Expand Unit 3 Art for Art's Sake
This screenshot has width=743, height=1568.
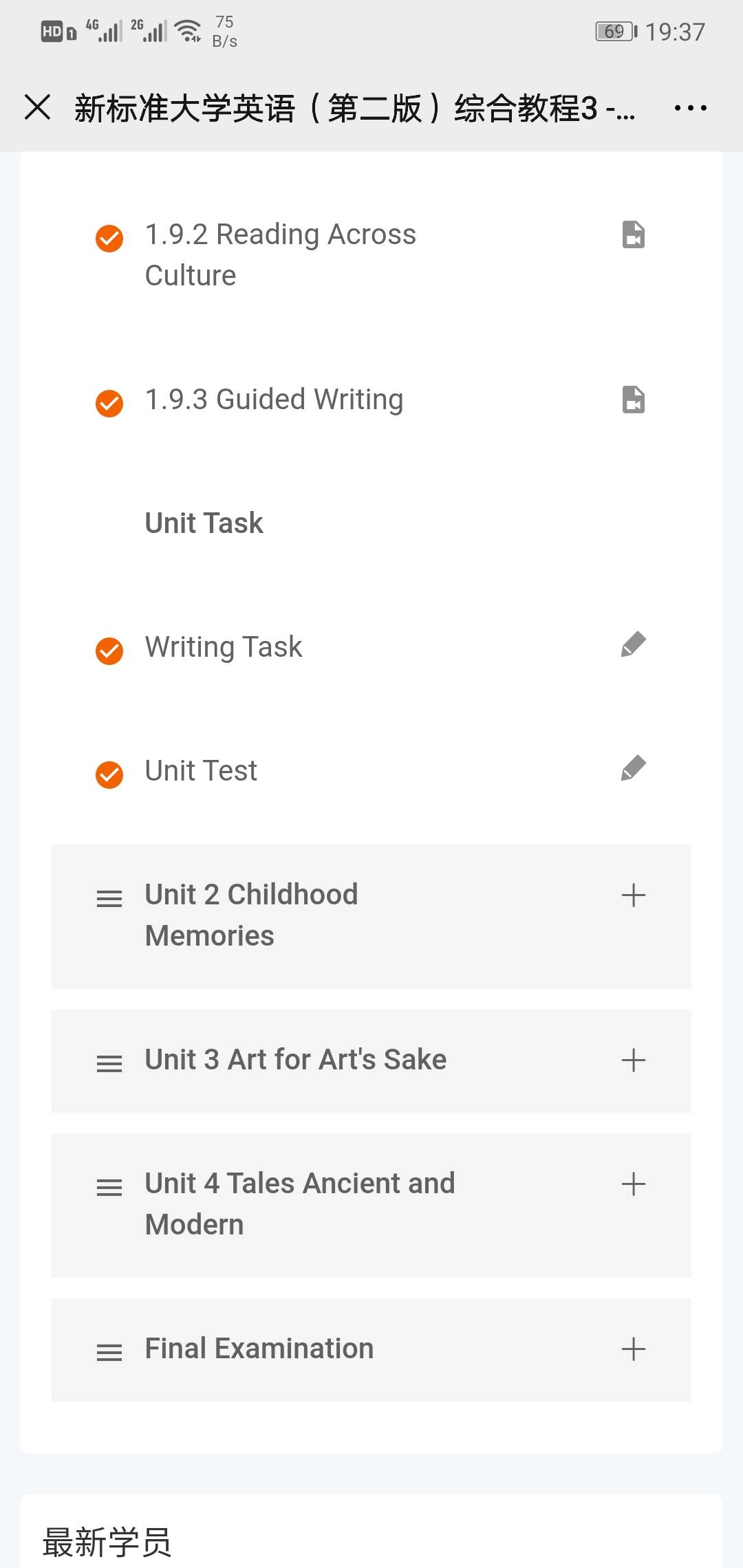click(x=371, y=1061)
